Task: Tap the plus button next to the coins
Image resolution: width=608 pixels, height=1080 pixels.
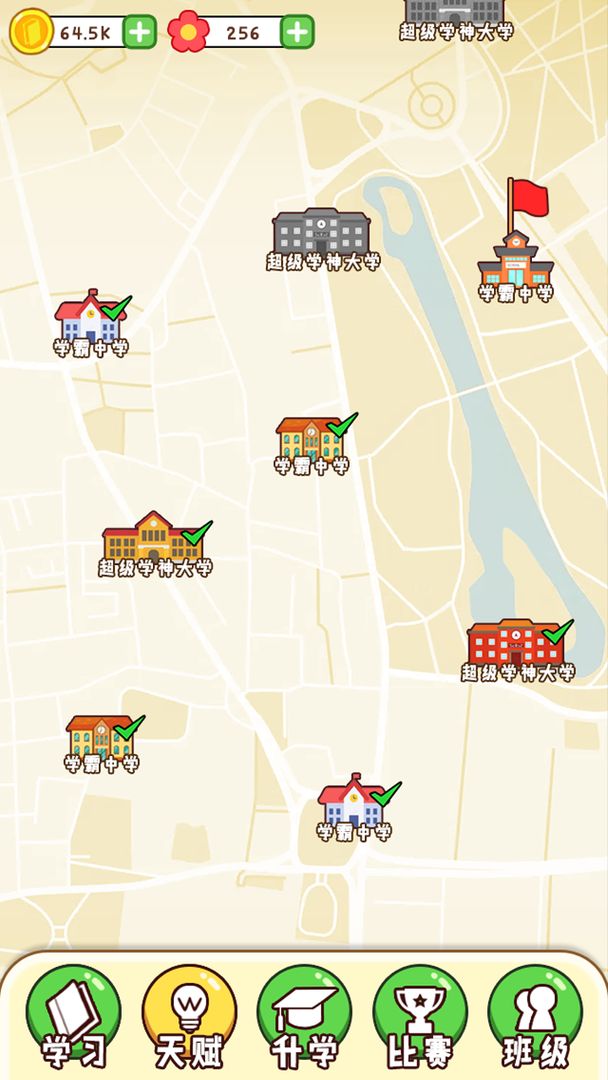Action: coord(140,32)
